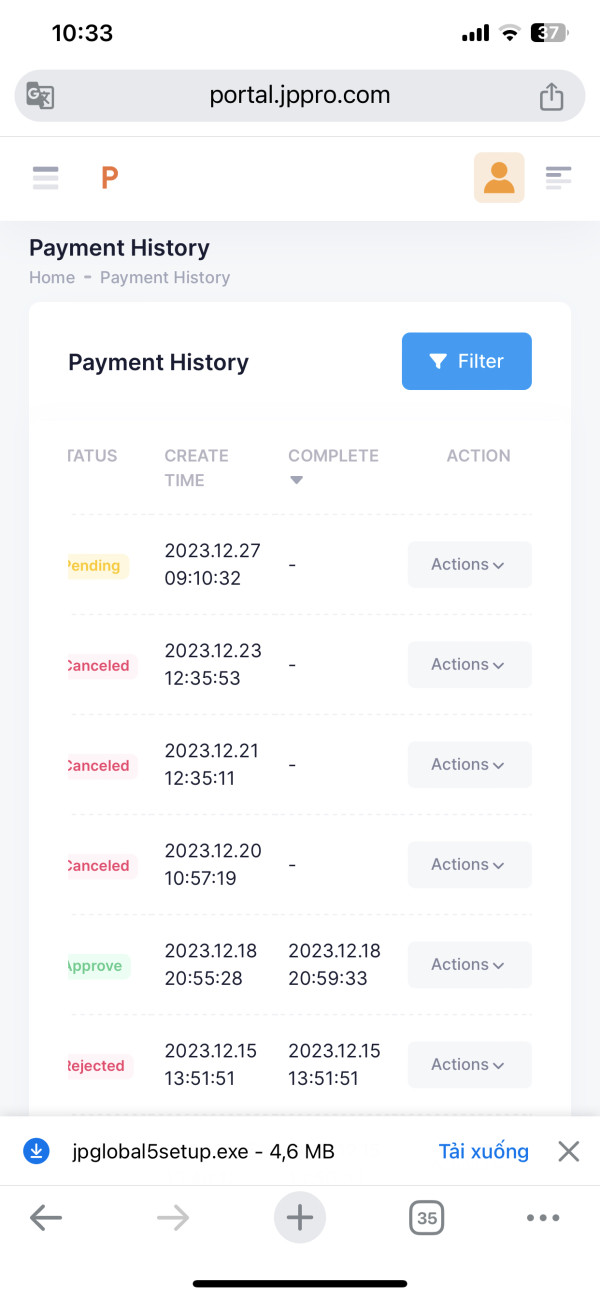The width and height of the screenshot is (600, 1299).
Task: Expand Actions for the 2023.12.23 canceled payment
Action: (x=470, y=665)
